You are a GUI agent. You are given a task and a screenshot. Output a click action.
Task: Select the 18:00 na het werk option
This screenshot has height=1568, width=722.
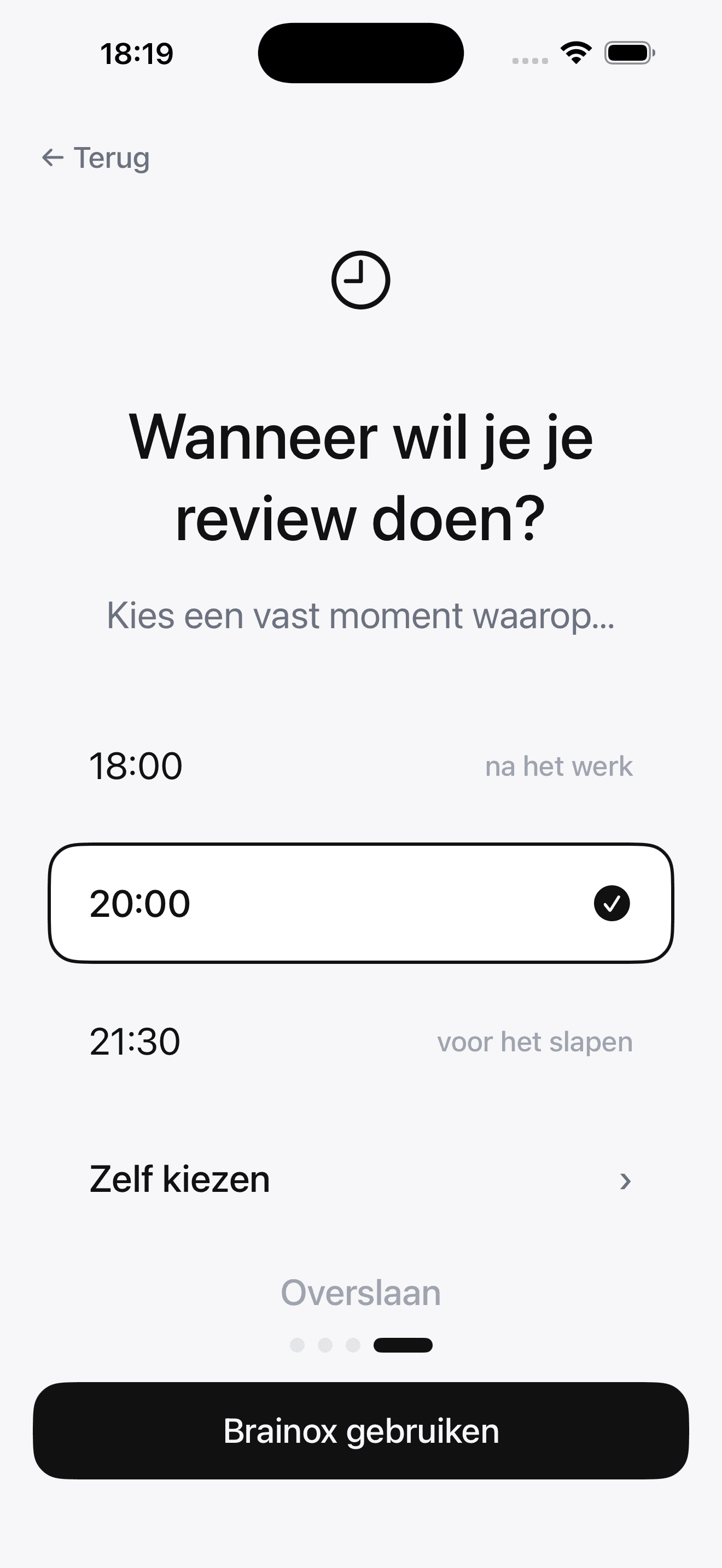pyautogui.click(x=361, y=766)
